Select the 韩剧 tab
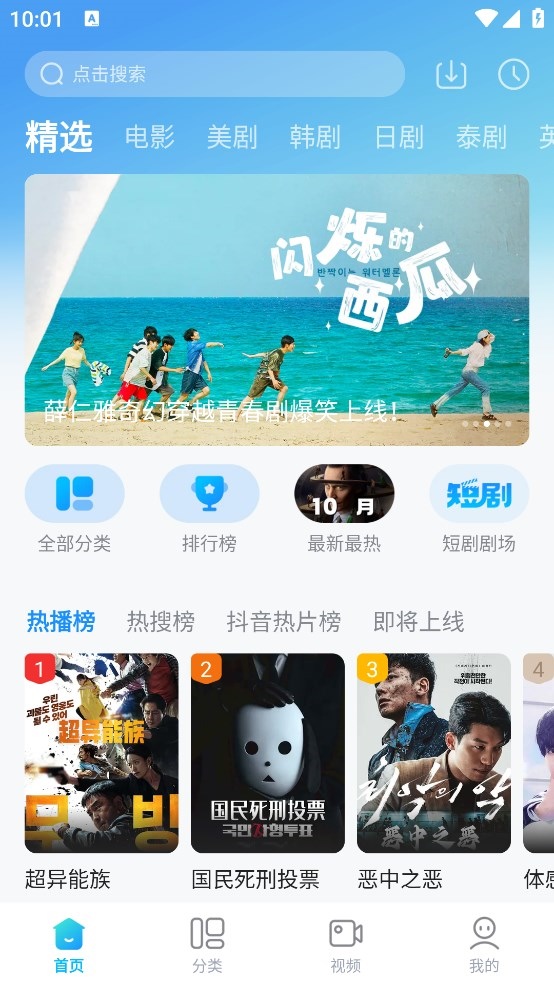The width and height of the screenshot is (554, 984). 315,137
